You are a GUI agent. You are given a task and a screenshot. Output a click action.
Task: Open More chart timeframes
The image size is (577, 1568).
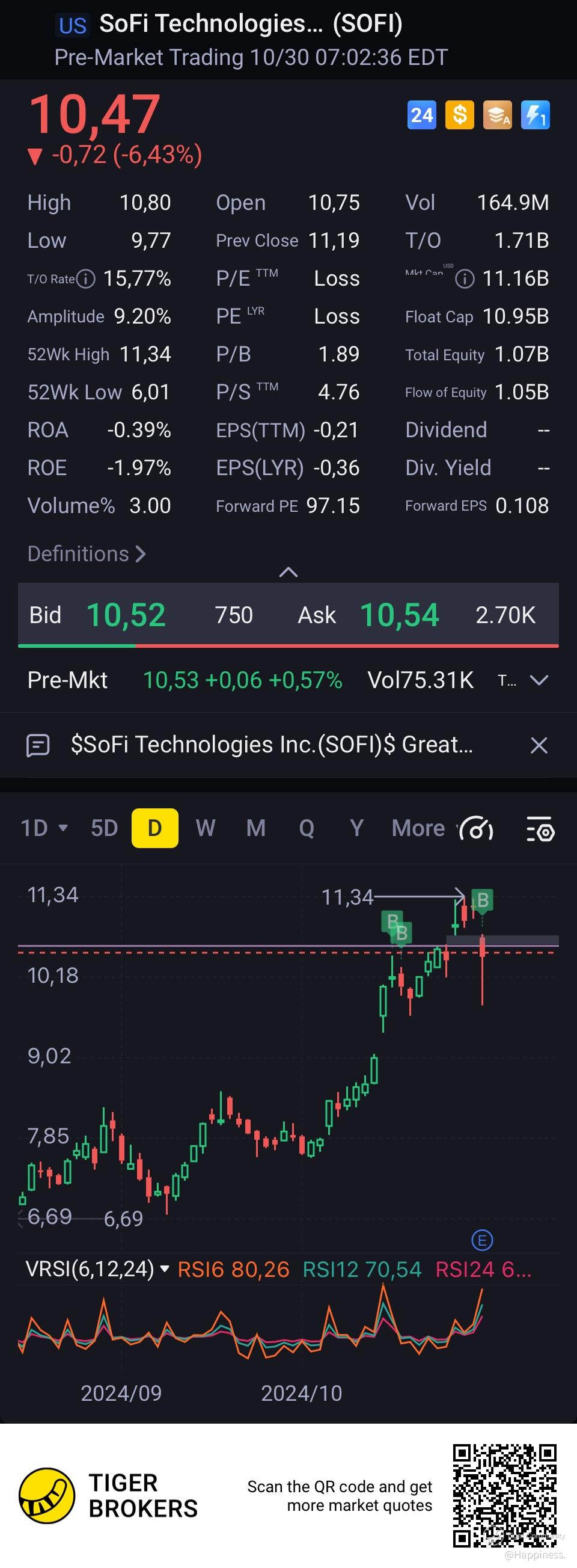(418, 828)
